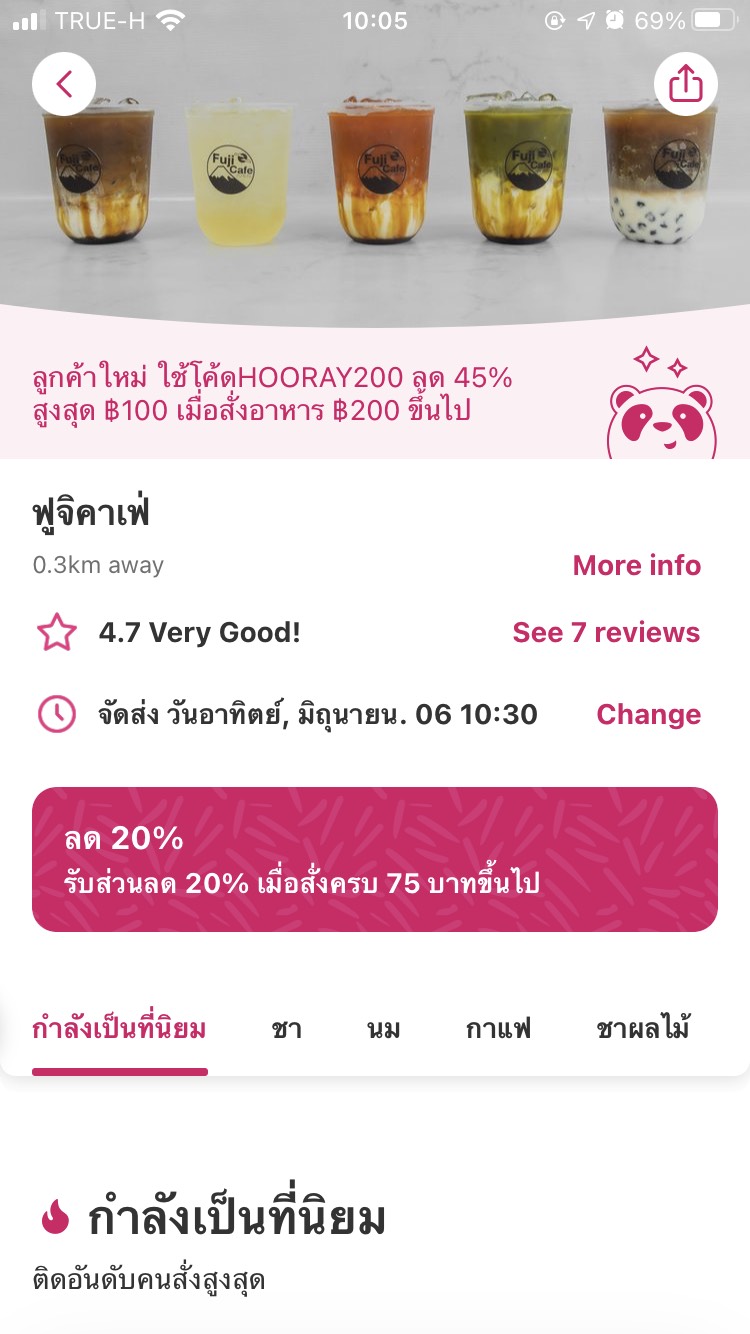The width and height of the screenshot is (750, 1334).
Task: Switch to the ชา tab
Action: 287,1029
